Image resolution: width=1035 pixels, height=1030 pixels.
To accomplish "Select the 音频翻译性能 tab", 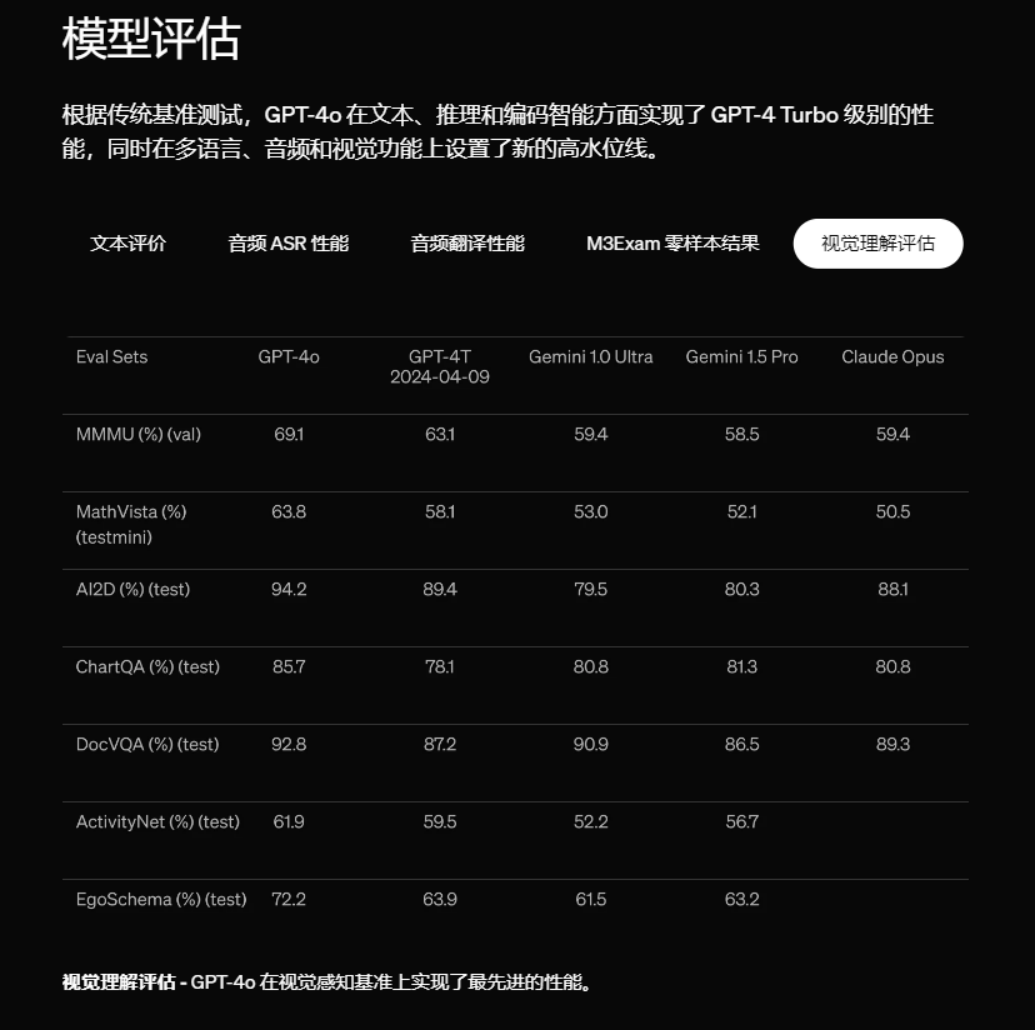I will (467, 243).
